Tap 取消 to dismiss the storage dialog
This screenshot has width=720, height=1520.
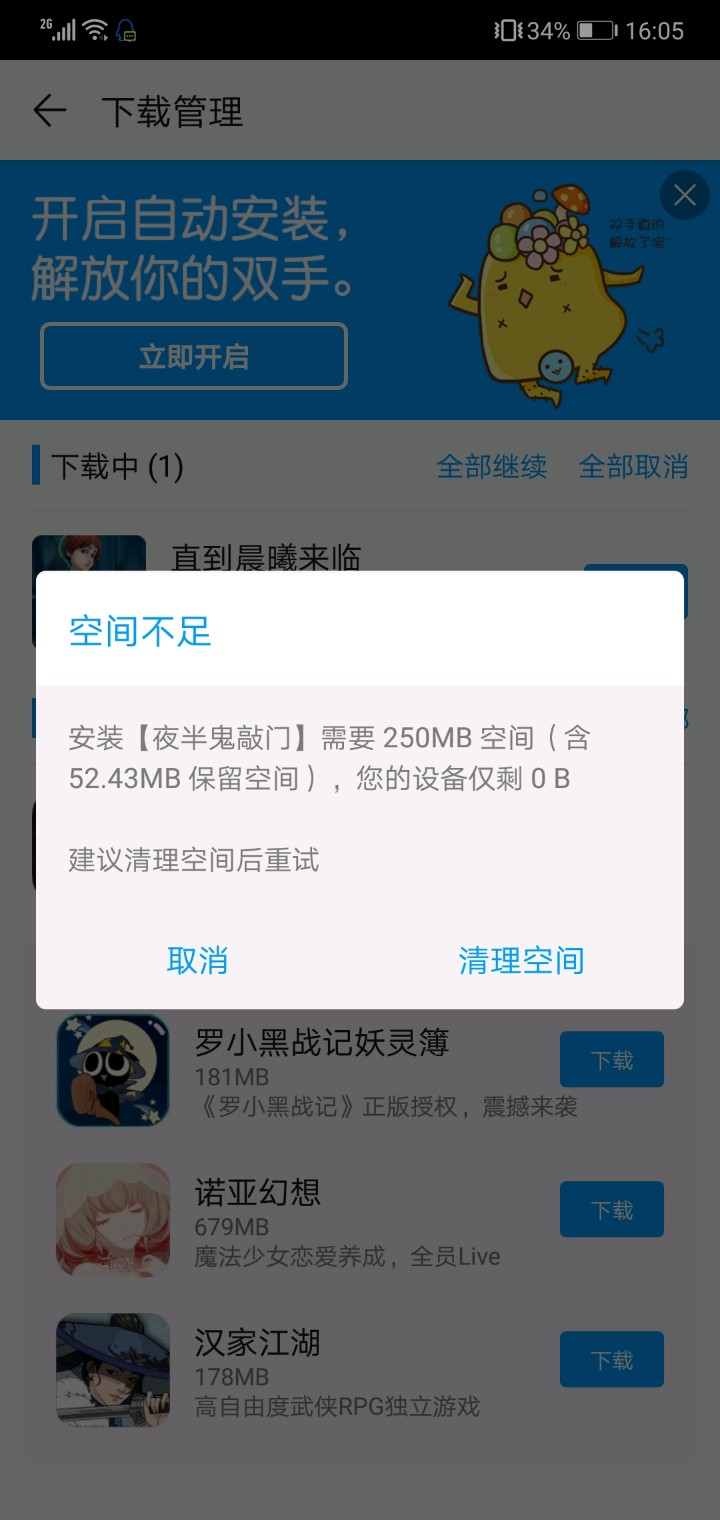click(x=197, y=961)
